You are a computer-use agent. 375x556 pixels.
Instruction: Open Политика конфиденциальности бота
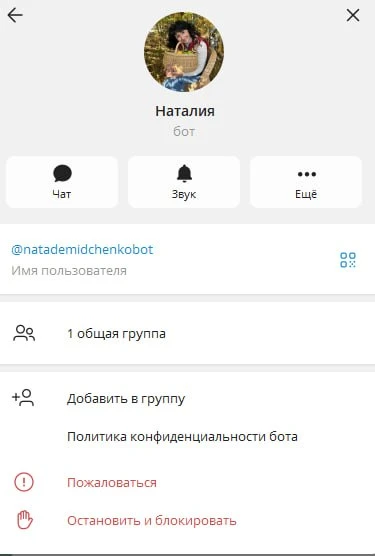pyautogui.click(x=188, y=437)
